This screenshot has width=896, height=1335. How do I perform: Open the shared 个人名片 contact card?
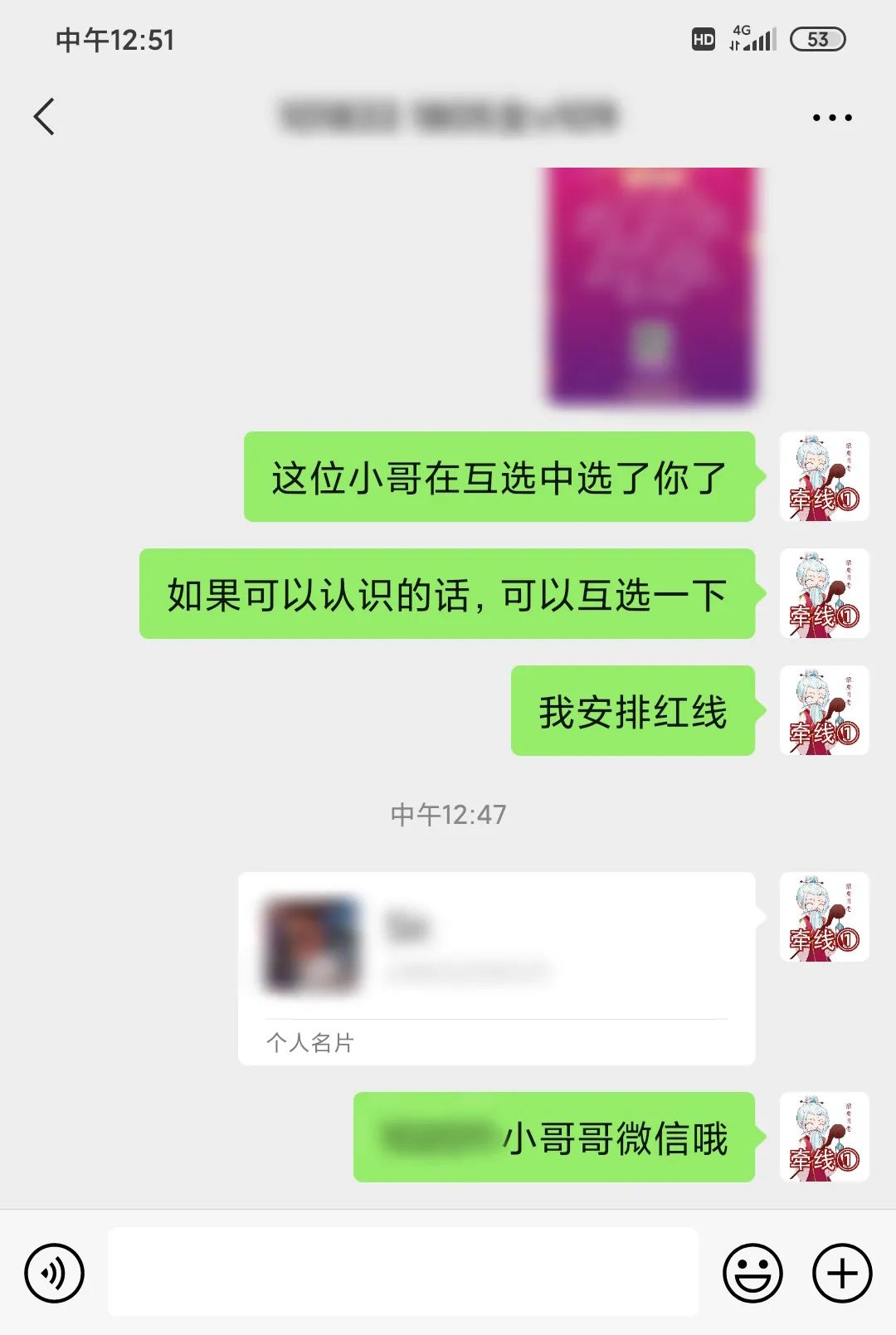[496, 967]
